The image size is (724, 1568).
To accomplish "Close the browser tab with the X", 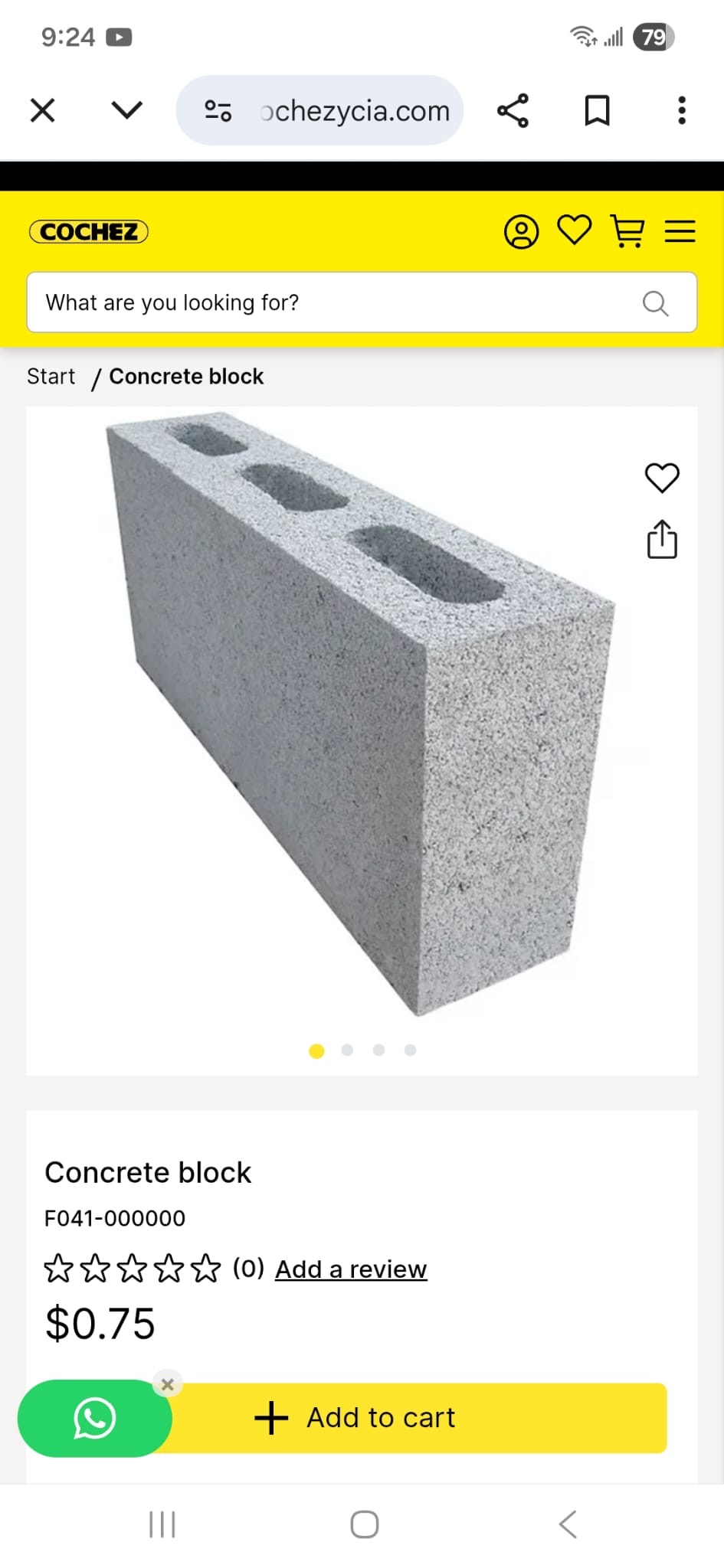I will (x=43, y=110).
